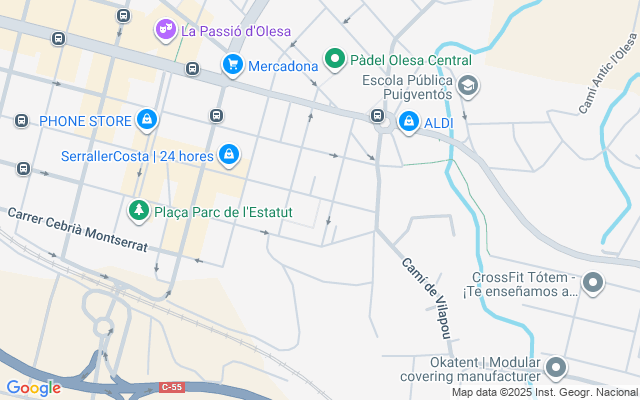Tap the Pàdel Olesa Central marker
The width and height of the screenshot is (640, 400).
coord(334,60)
